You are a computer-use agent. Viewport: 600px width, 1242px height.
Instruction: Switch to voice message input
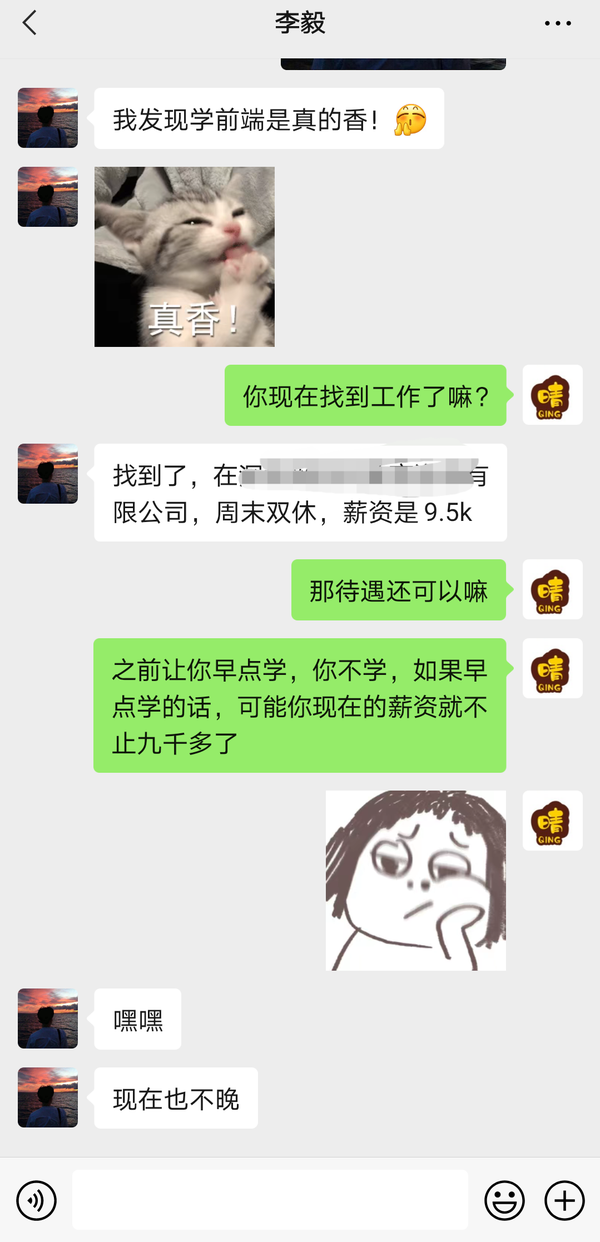(37, 1200)
